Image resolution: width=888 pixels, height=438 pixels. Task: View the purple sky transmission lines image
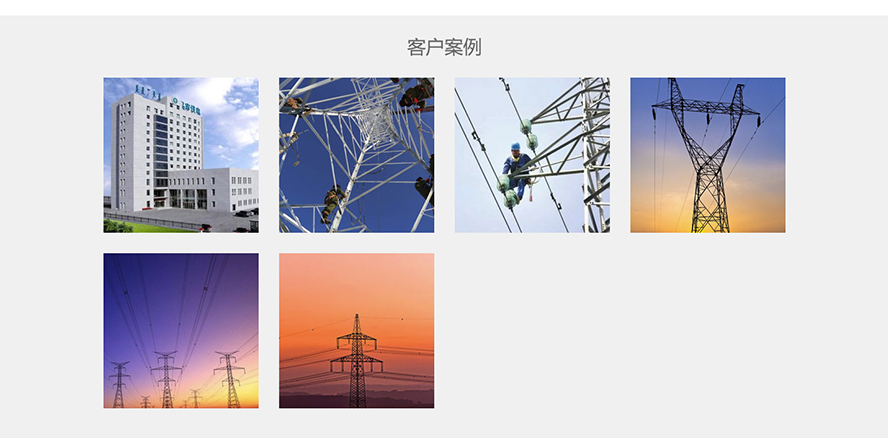click(x=181, y=330)
